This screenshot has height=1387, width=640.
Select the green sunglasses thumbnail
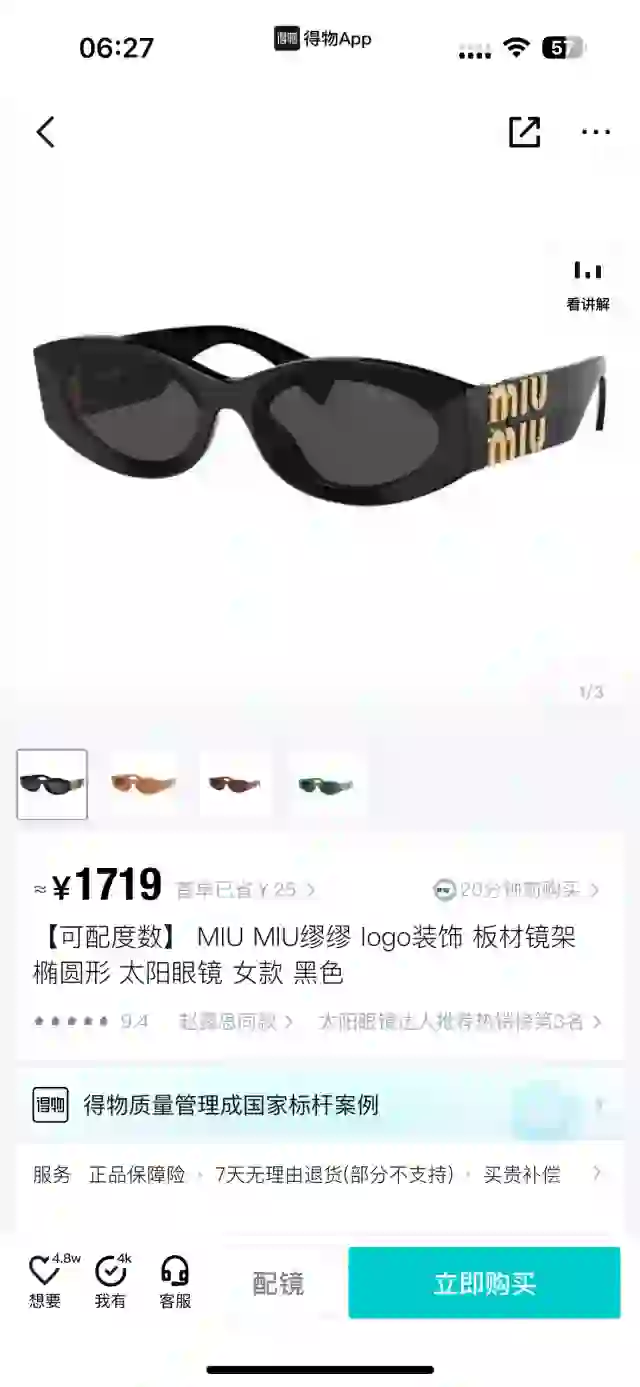(326, 784)
